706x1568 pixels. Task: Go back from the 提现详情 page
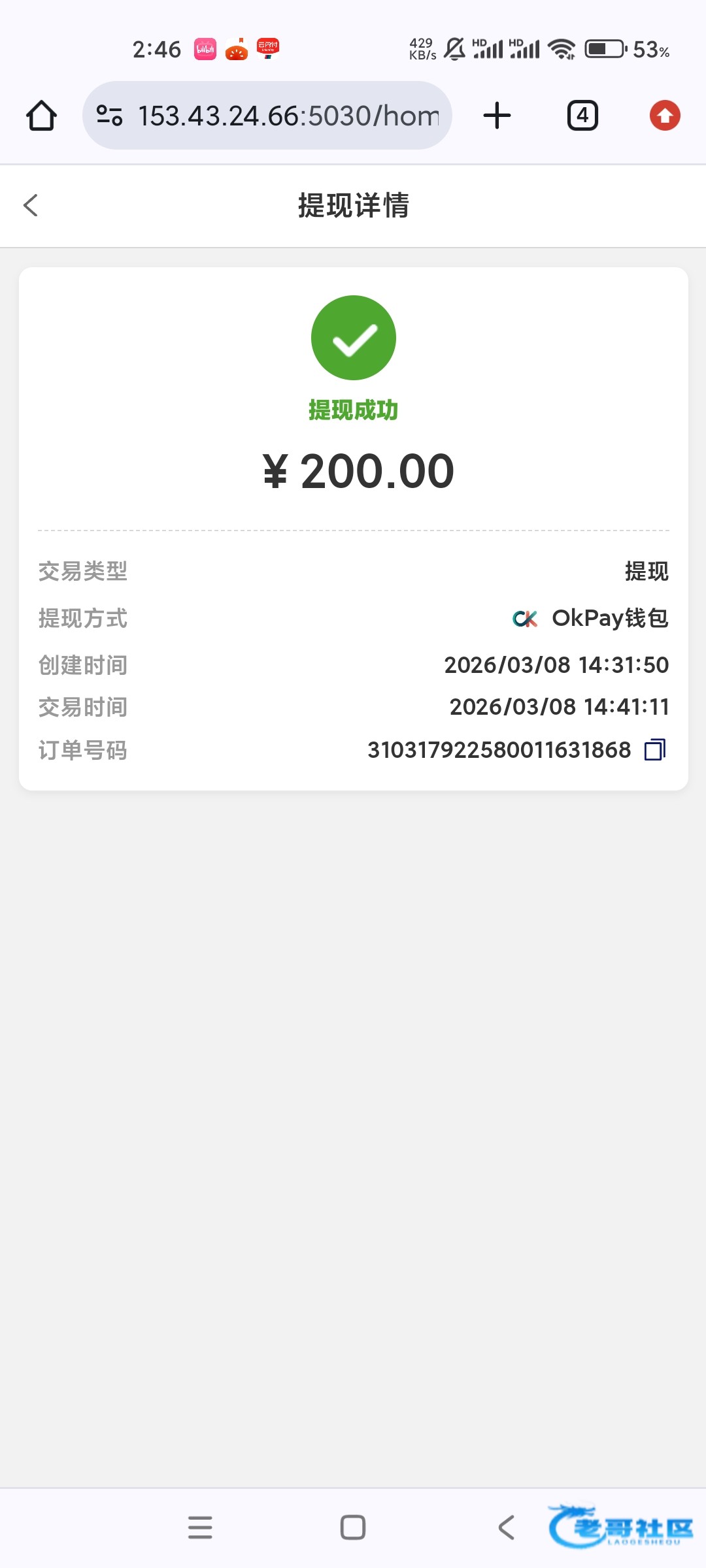(31, 205)
